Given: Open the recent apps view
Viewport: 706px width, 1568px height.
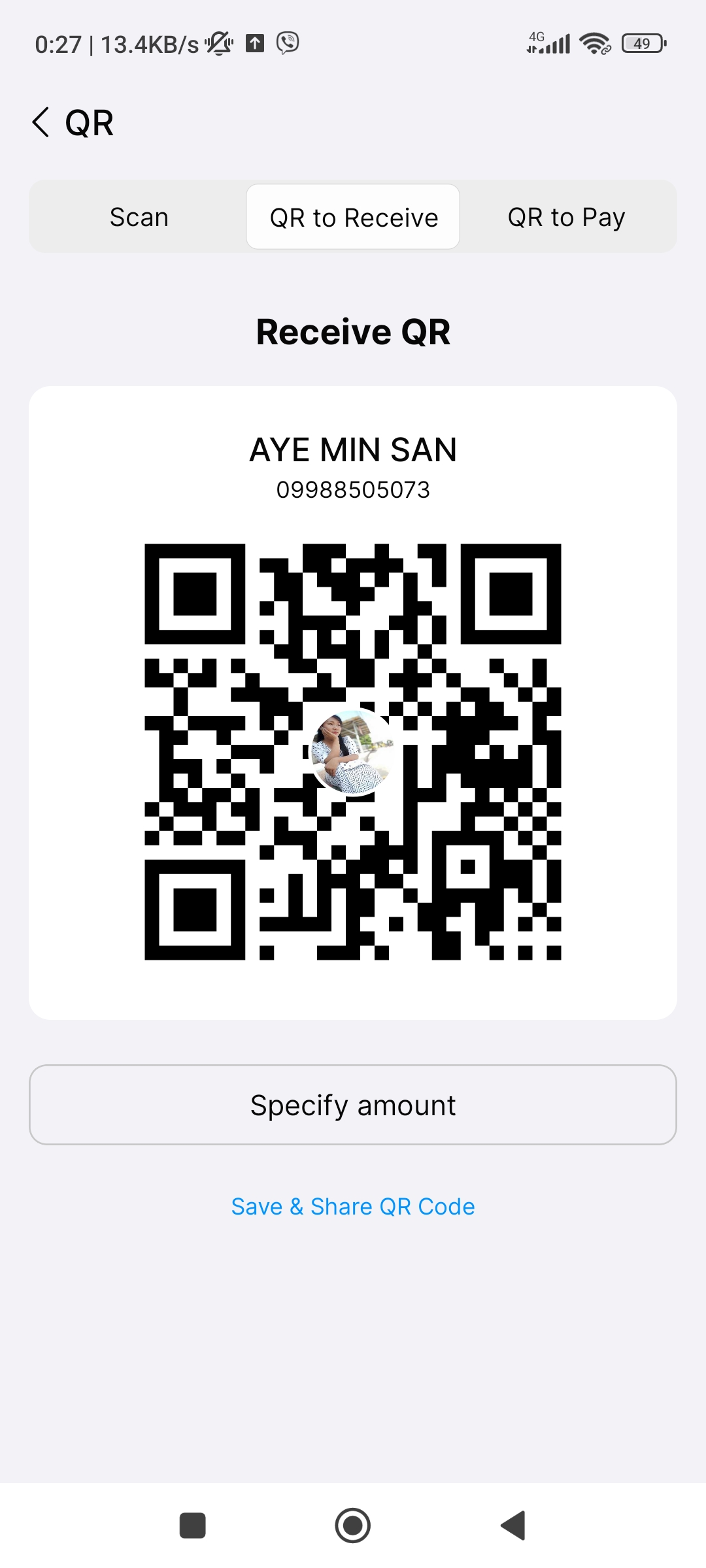Looking at the screenshot, I should coord(193,1526).
